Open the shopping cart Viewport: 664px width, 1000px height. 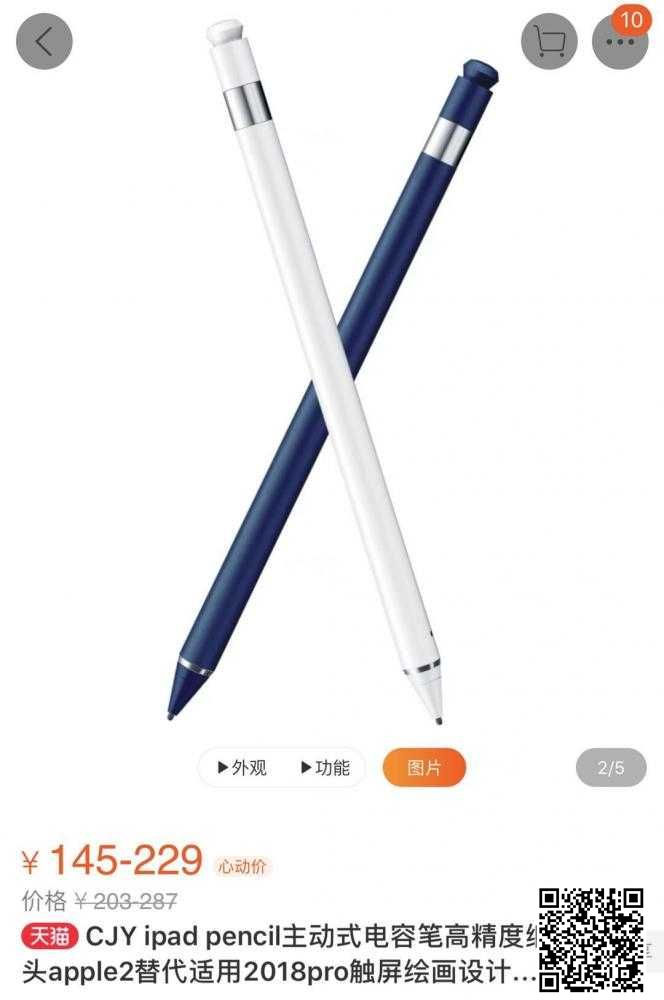549,41
